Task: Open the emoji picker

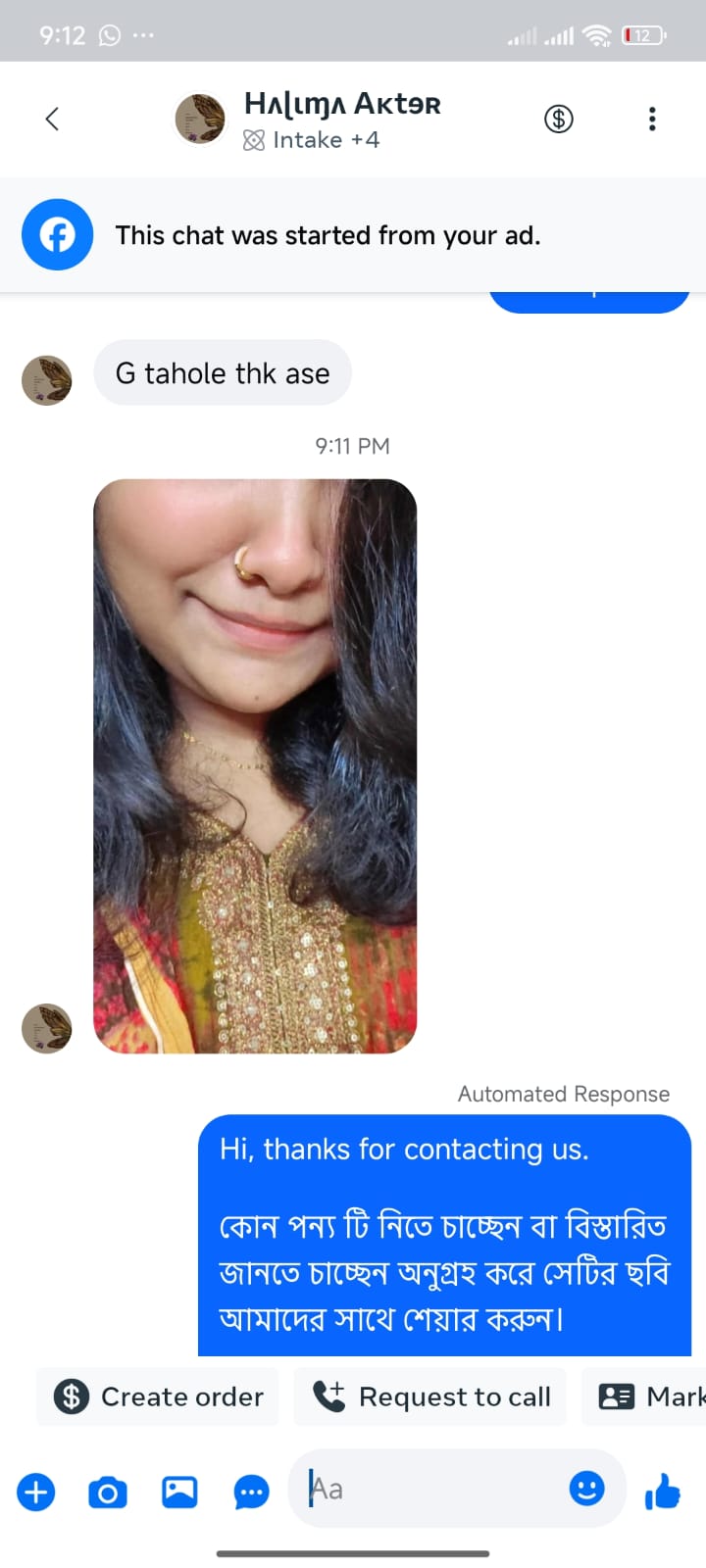Action: [x=586, y=1490]
